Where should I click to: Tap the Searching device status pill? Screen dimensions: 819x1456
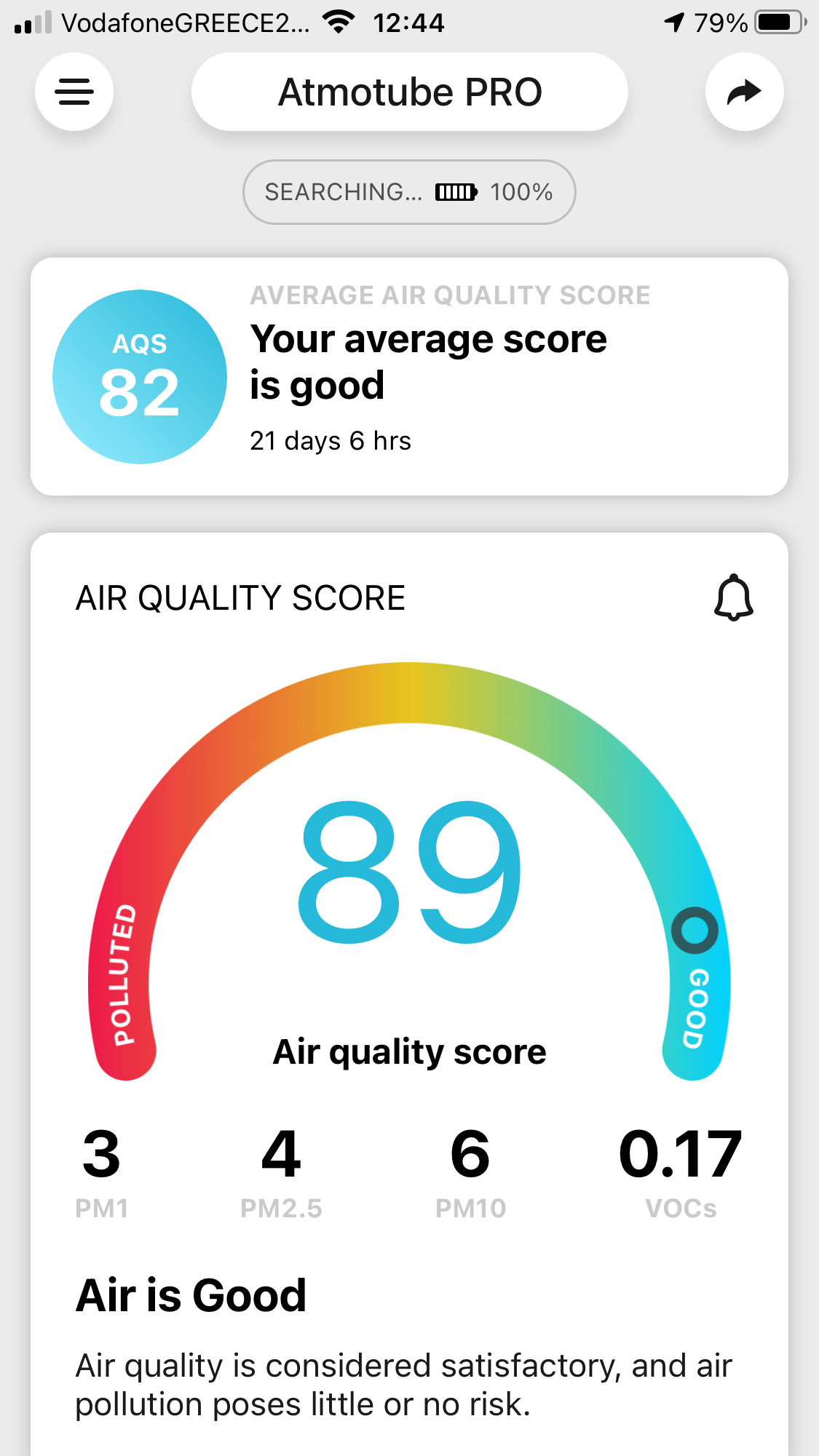click(409, 192)
